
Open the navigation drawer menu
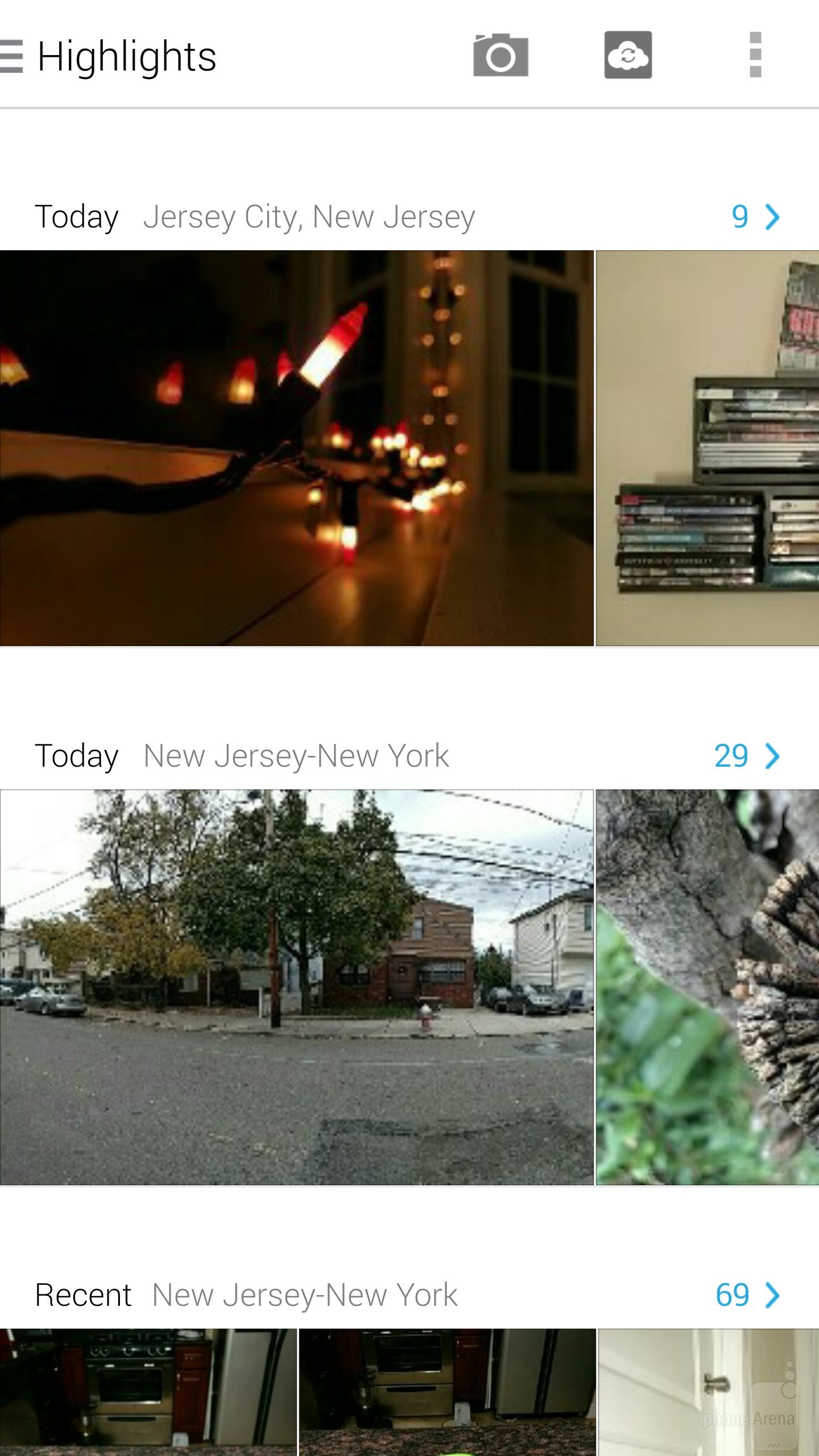click(x=13, y=56)
